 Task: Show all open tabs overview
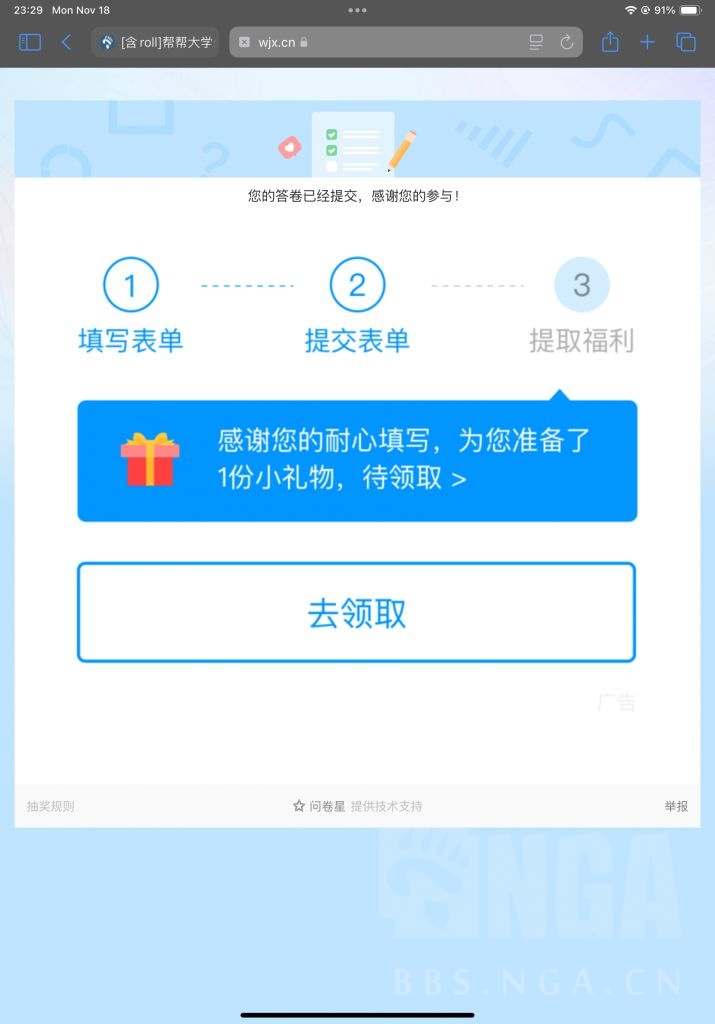[x=686, y=42]
